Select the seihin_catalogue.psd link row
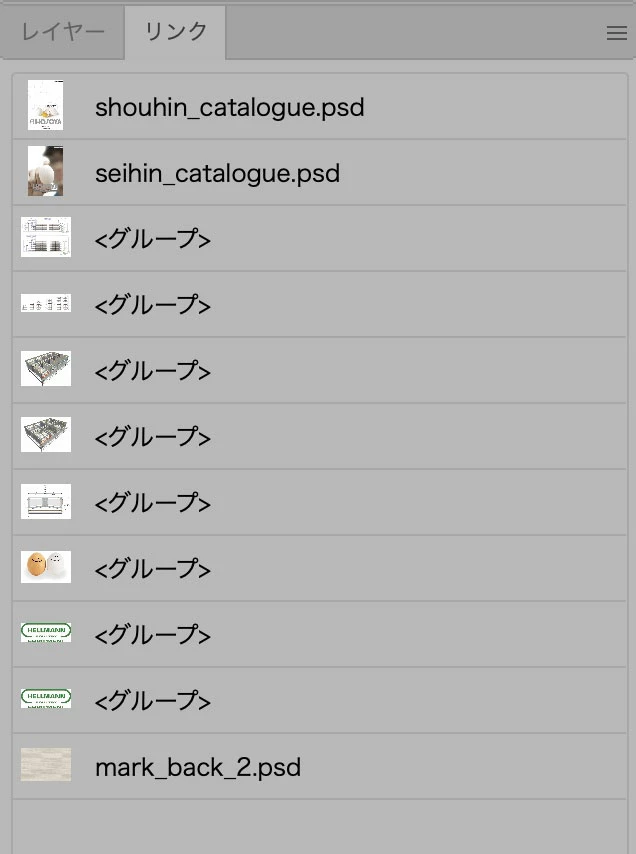 [217, 173]
